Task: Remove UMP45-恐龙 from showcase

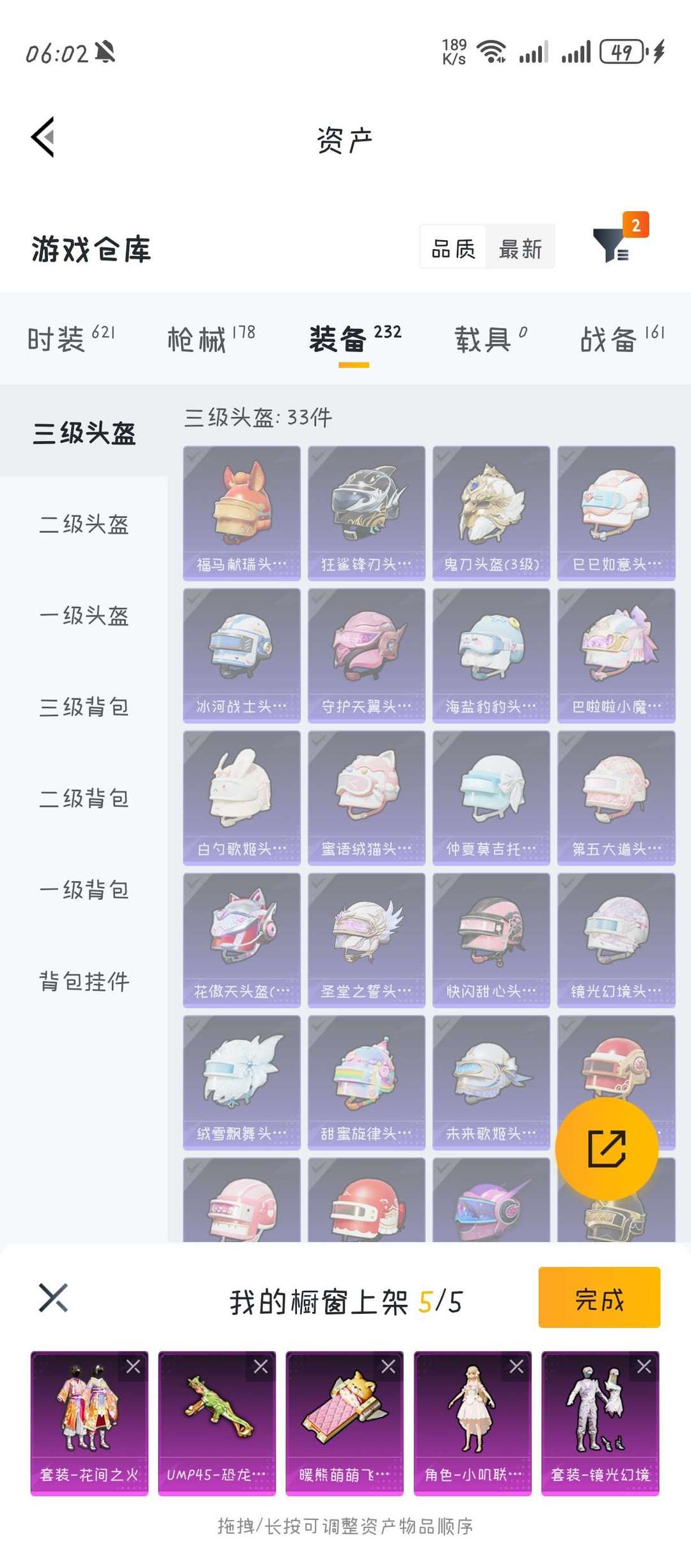Action: [x=260, y=1367]
